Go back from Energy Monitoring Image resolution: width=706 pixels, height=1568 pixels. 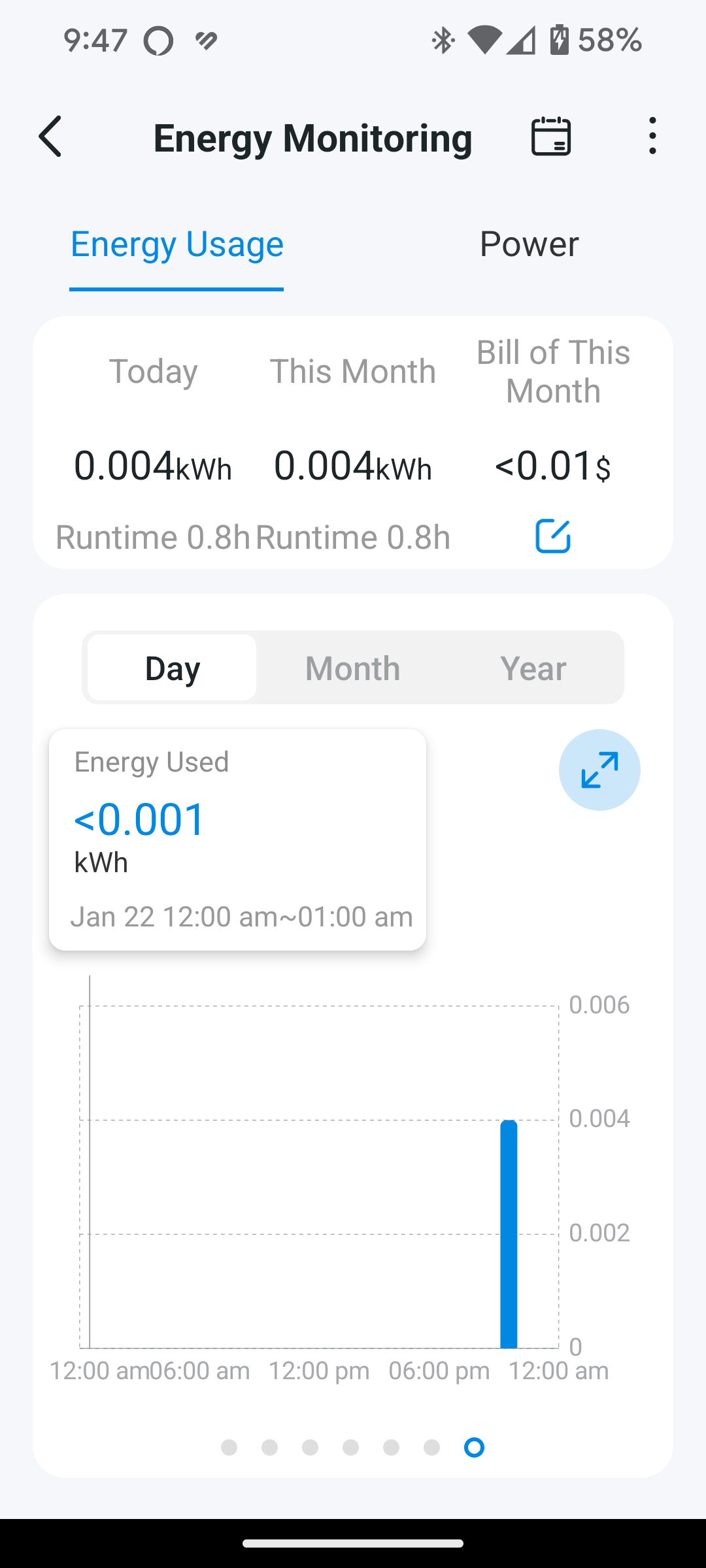tap(50, 137)
